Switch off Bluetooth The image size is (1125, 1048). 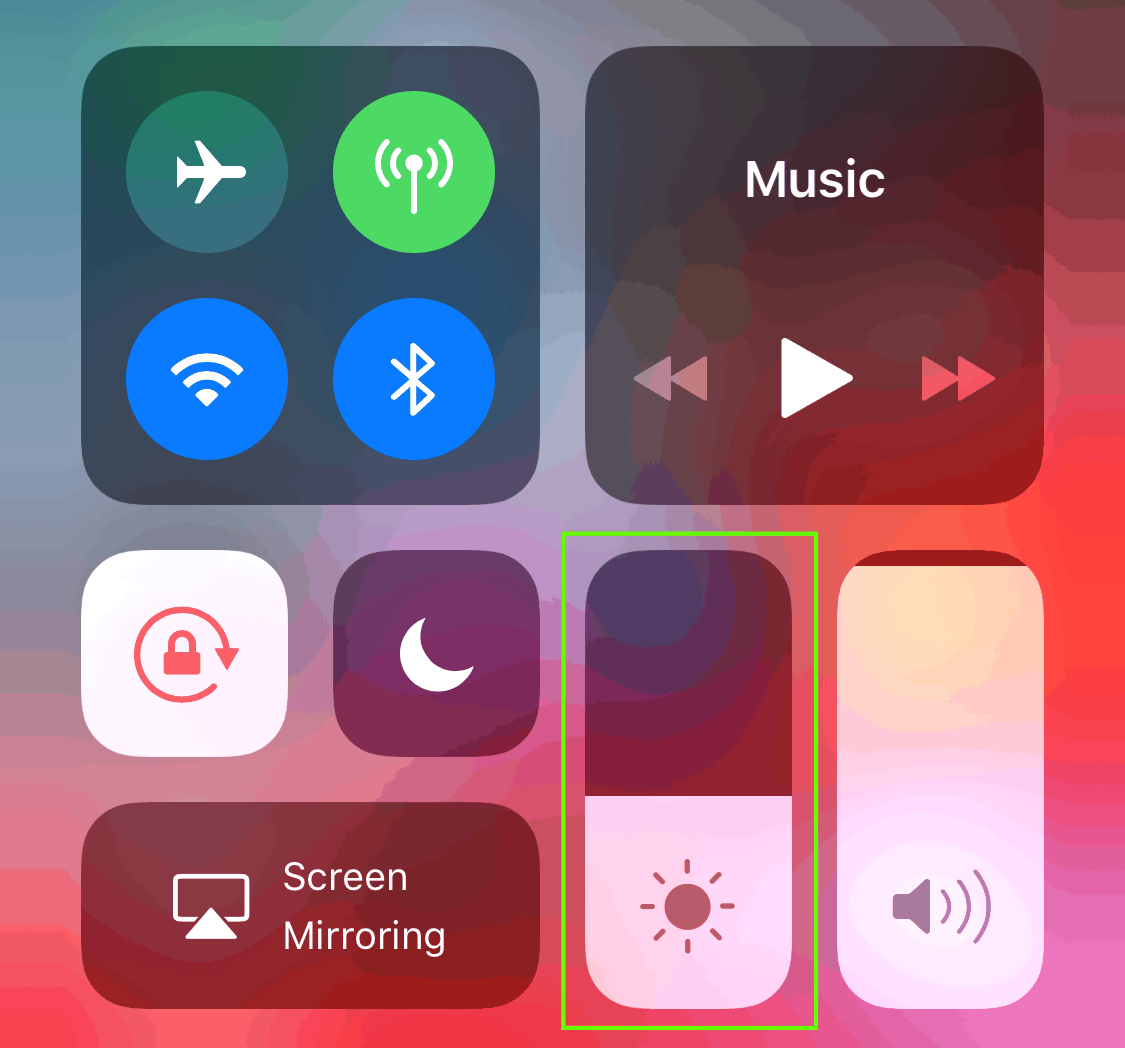point(413,380)
